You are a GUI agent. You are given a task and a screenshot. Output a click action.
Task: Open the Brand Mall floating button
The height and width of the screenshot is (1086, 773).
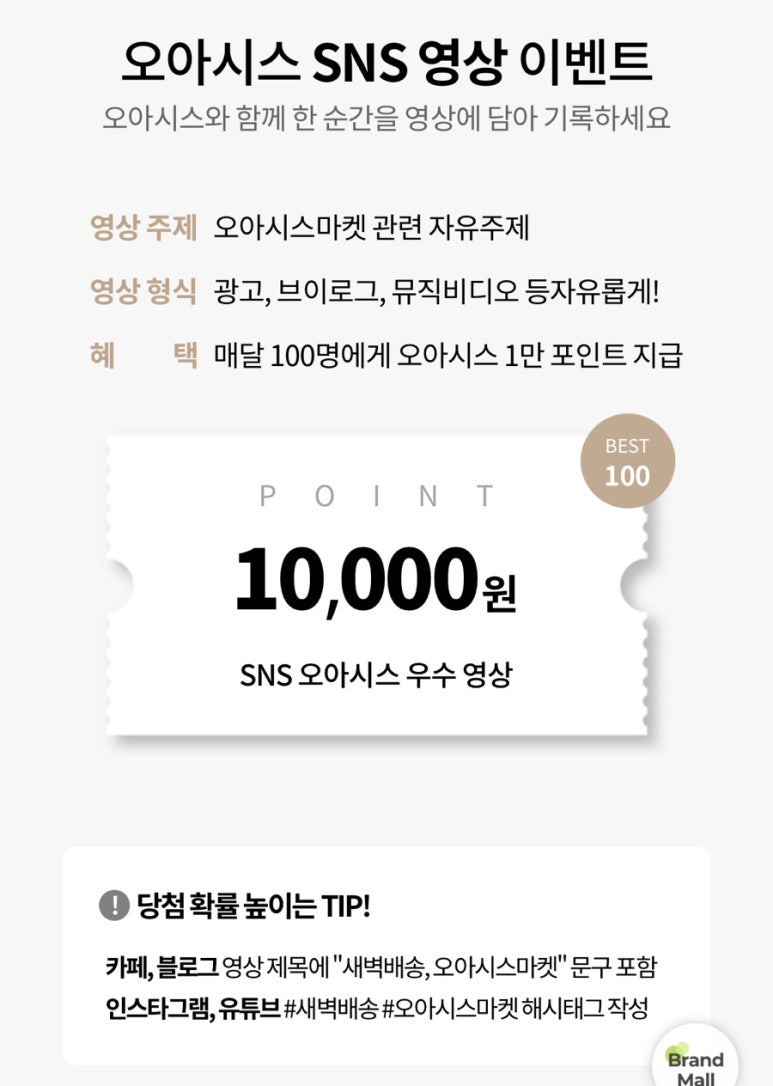click(x=695, y=1063)
